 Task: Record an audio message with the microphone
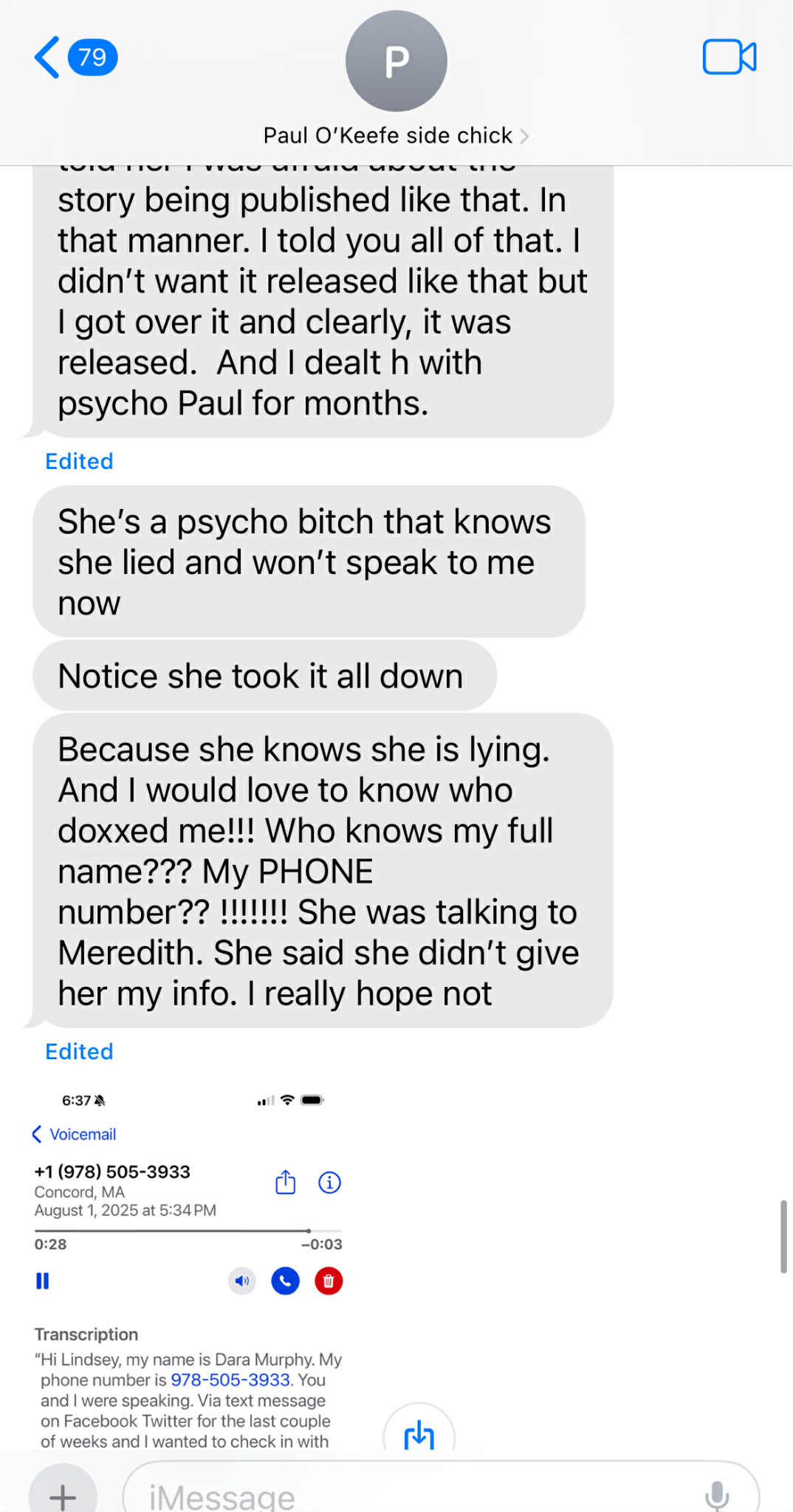pyautogui.click(x=716, y=1495)
